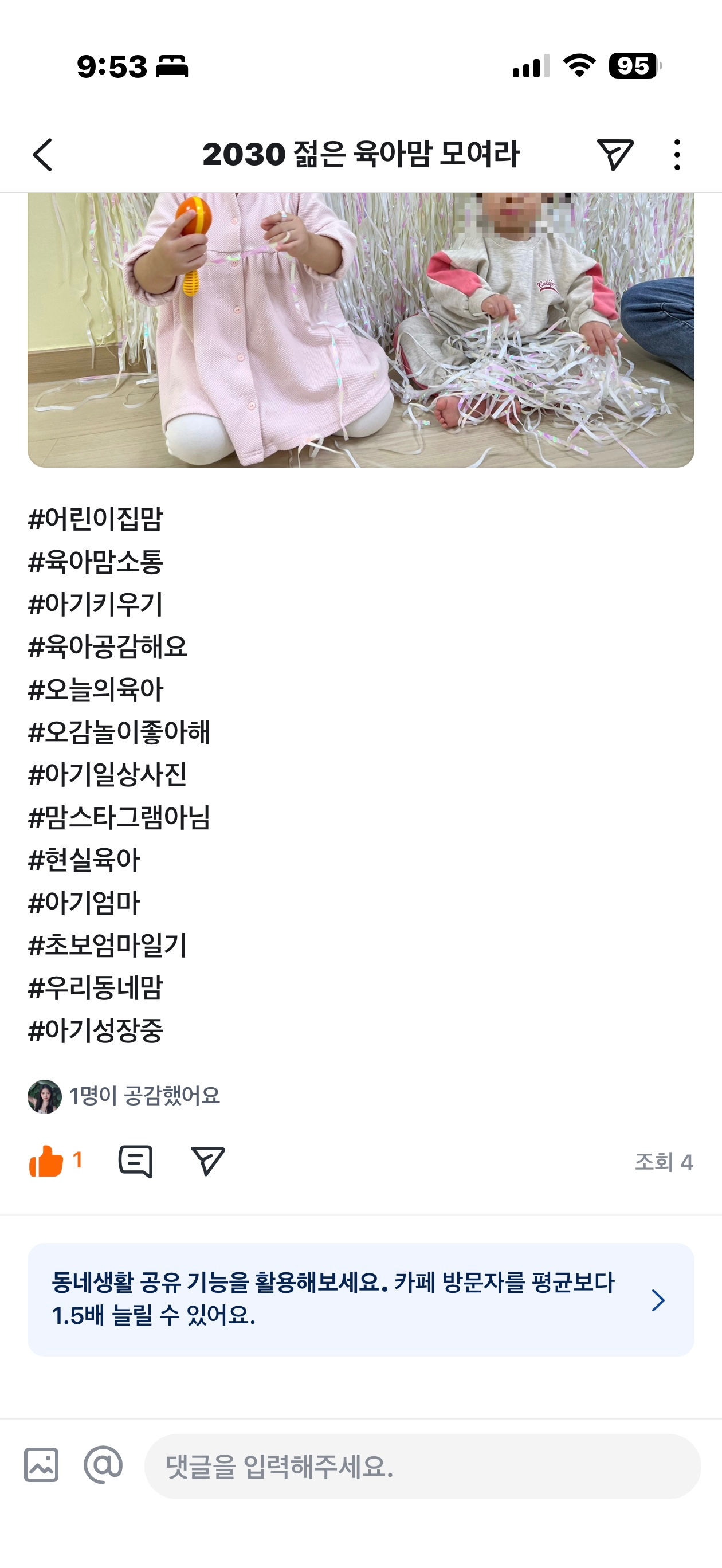Tap the orange thumbs-up like button
722x1568 pixels.
[x=47, y=1162]
